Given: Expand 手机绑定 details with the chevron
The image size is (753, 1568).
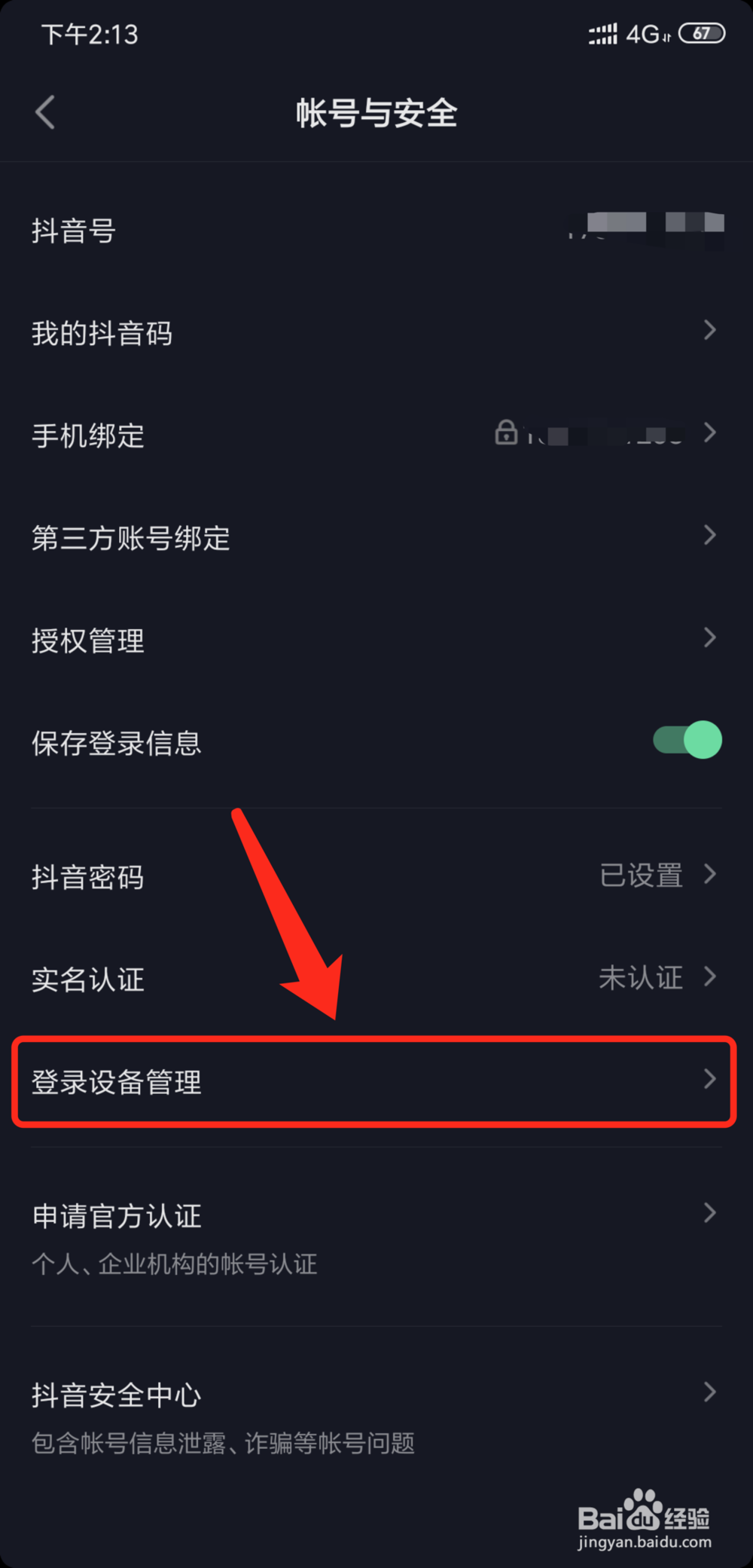Looking at the screenshot, I should [709, 433].
